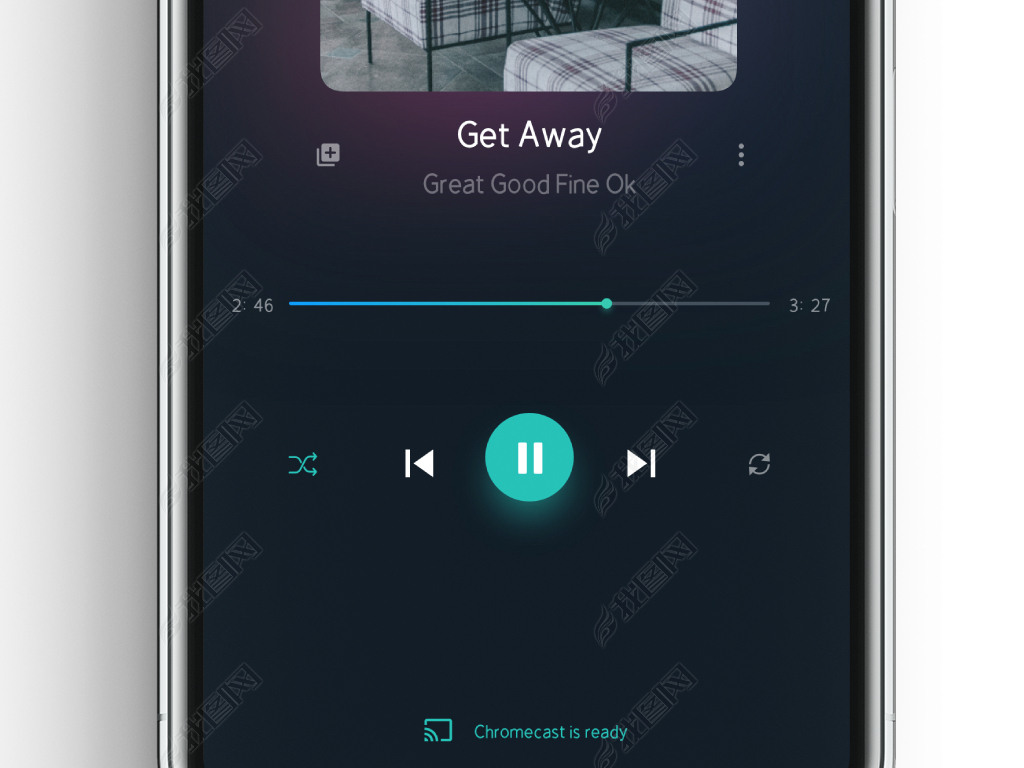
Task: Pause the current song
Action: point(529,458)
